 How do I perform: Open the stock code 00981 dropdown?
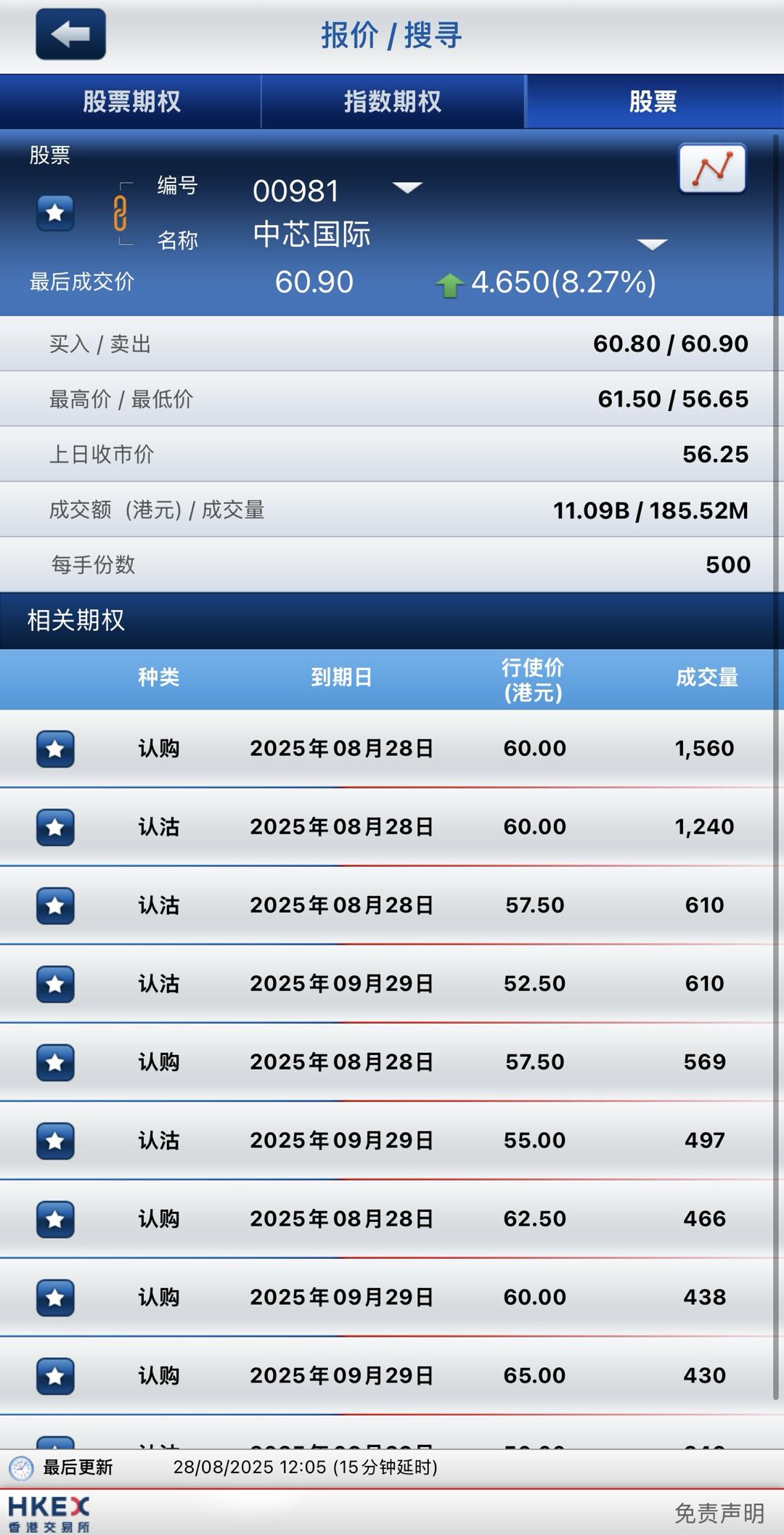[x=407, y=188]
